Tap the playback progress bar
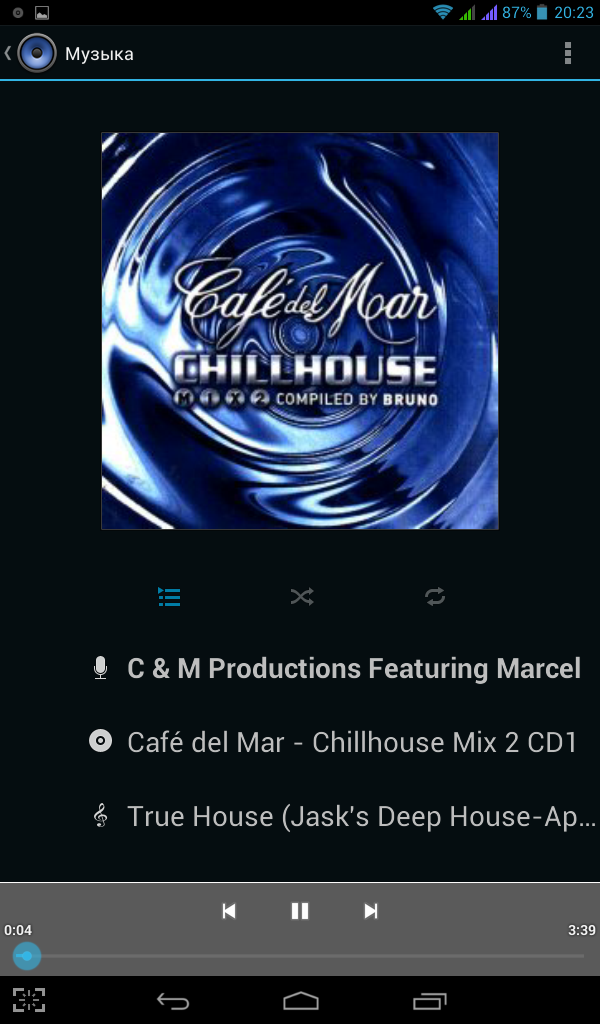The width and height of the screenshot is (600, 1024). point(300,956)
